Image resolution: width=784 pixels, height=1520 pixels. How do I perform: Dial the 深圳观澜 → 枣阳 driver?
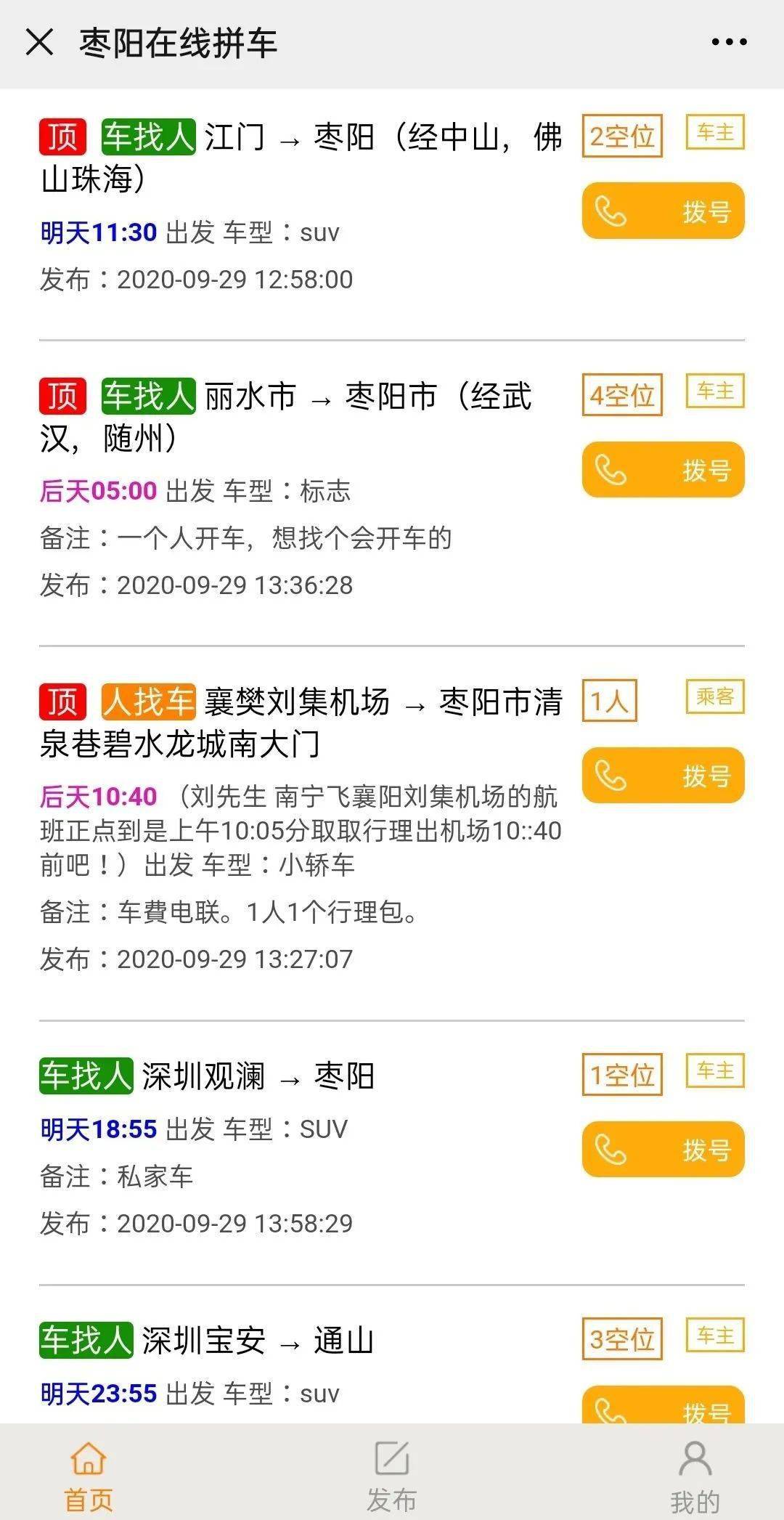[x=663, y=1149]
